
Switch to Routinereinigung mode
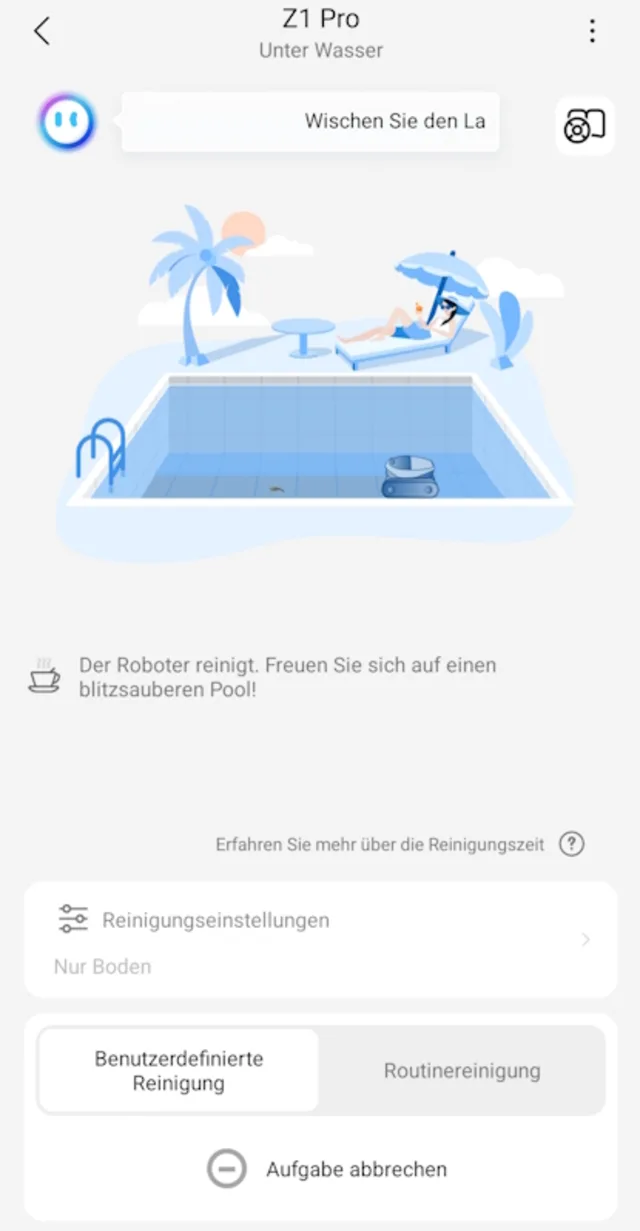(x=462, y=1070)
